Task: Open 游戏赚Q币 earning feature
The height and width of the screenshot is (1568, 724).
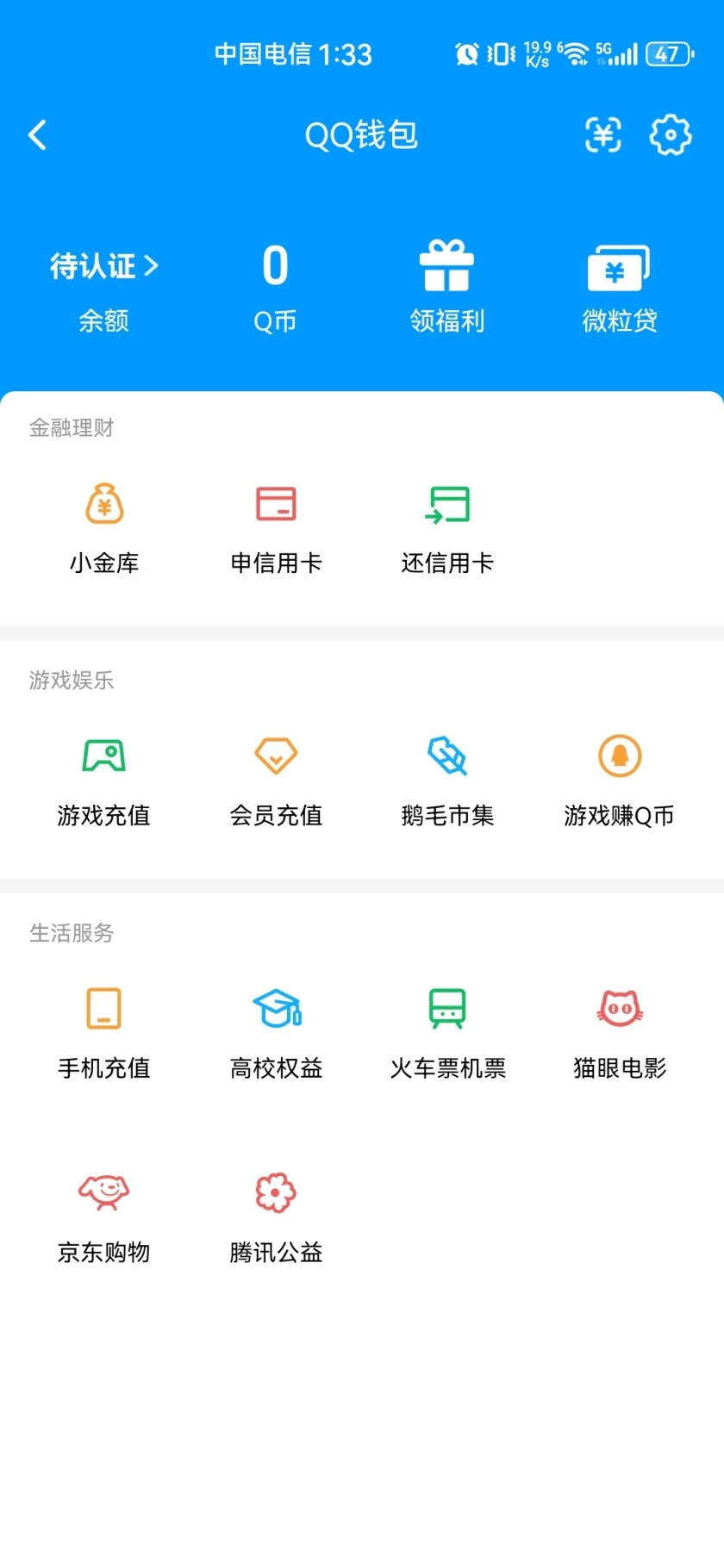Action: (x=619, y=775)
